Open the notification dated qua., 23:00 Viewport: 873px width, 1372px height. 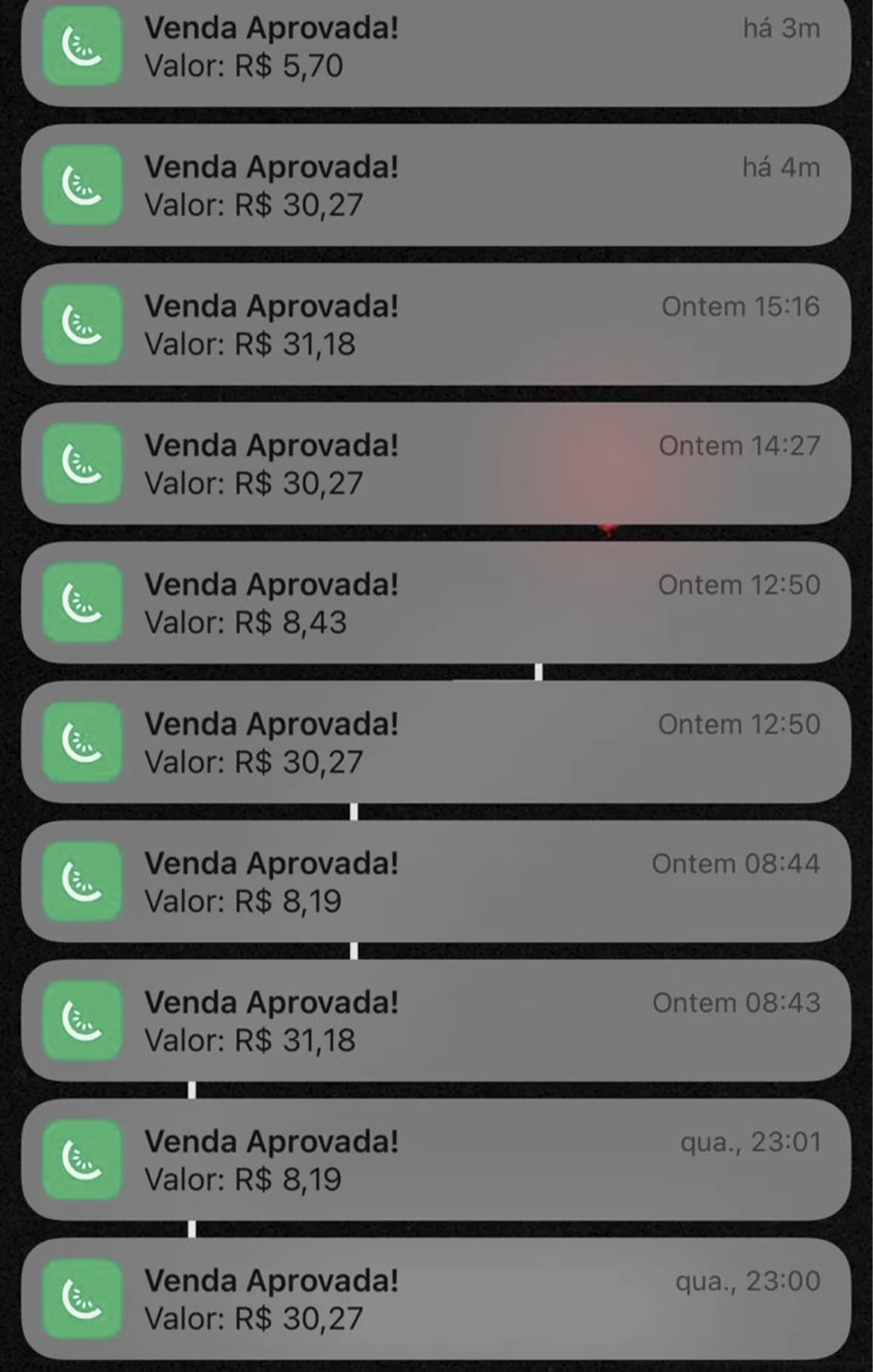(436, 1299)
